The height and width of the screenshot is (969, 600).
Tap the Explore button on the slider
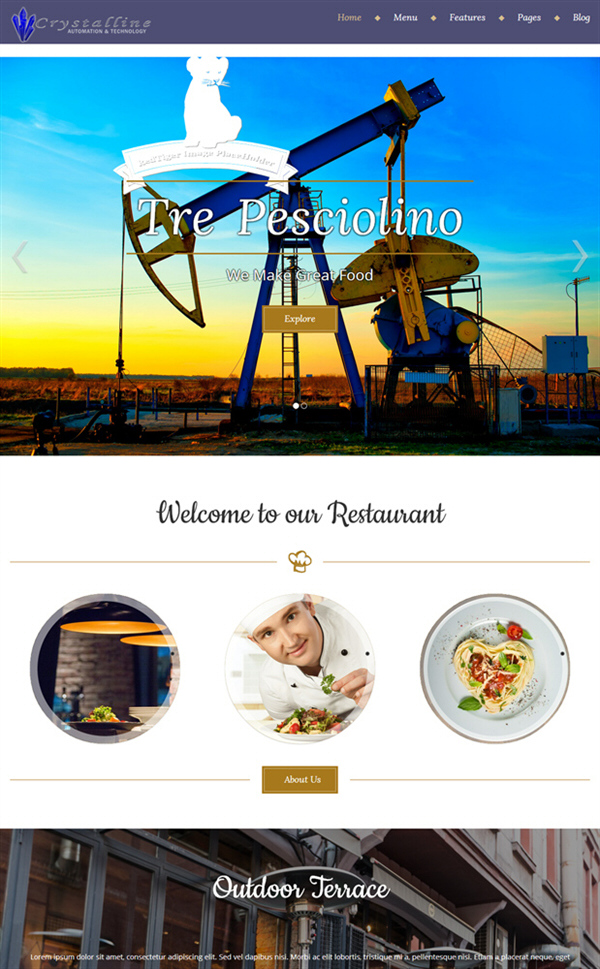[299, 319]
